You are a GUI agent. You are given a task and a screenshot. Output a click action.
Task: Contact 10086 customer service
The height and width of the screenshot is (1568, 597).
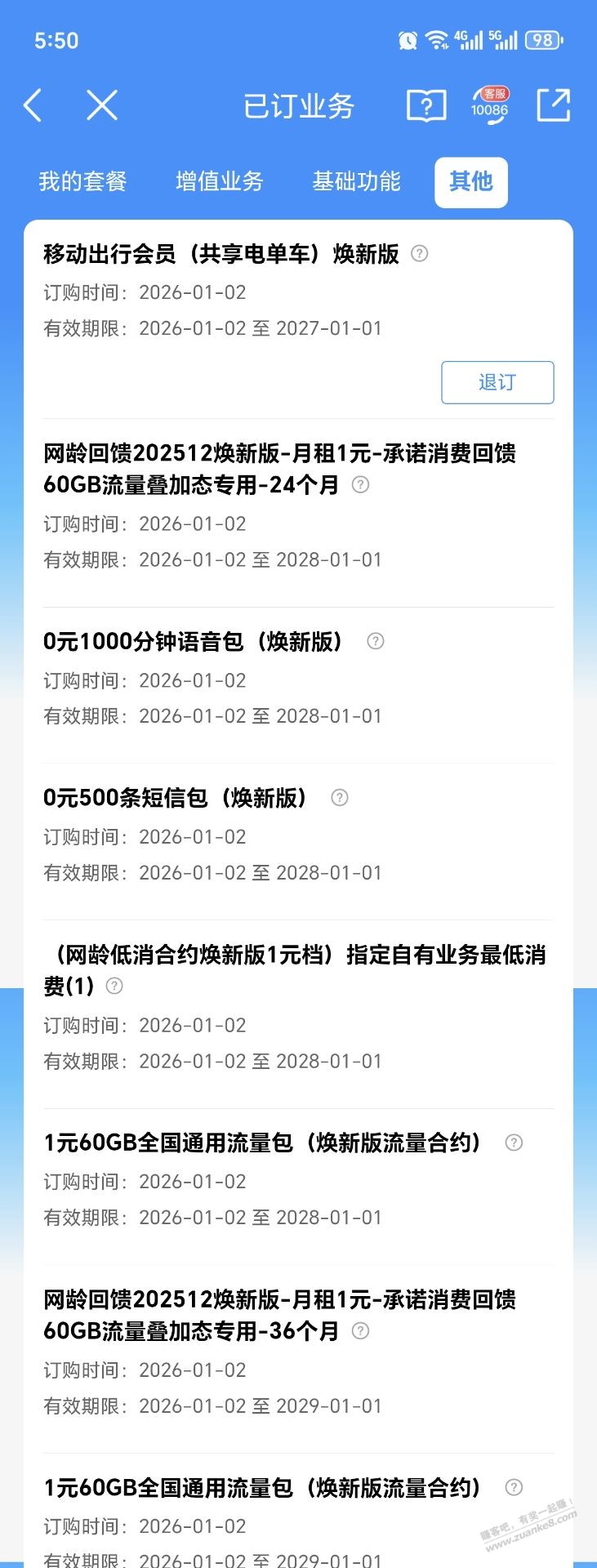489,106
